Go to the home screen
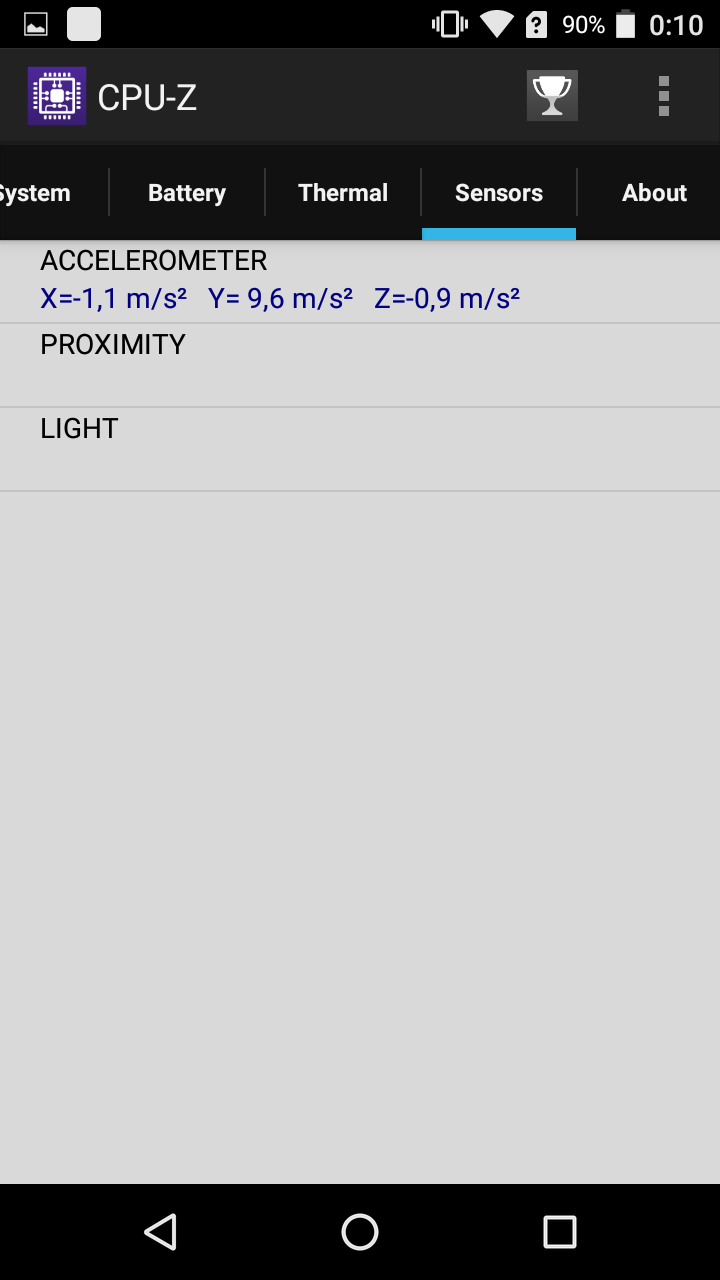720x1280 pixels. click(360, 1232)
